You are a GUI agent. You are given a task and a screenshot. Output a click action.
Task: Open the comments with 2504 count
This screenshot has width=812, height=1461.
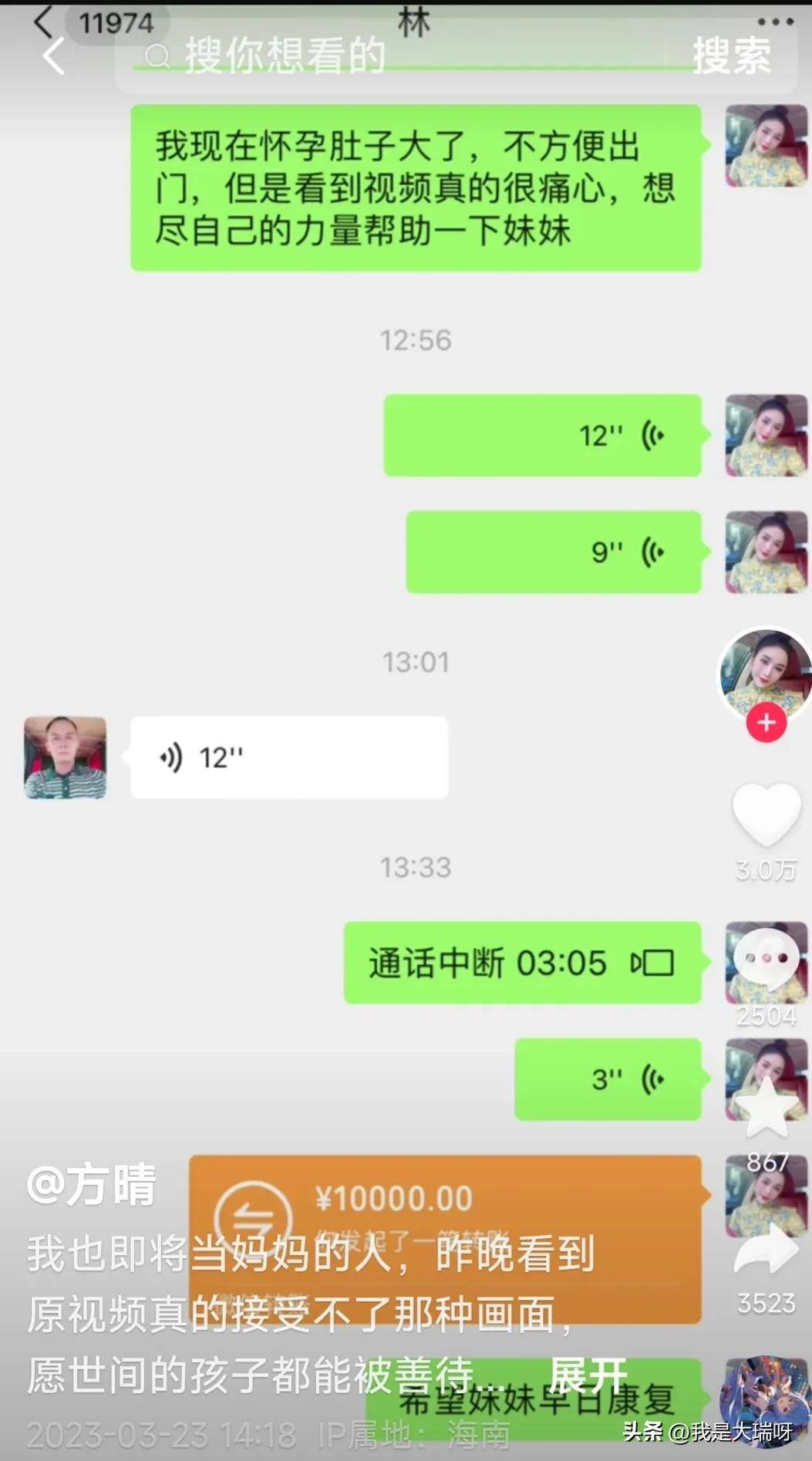(x=766, y=959)
